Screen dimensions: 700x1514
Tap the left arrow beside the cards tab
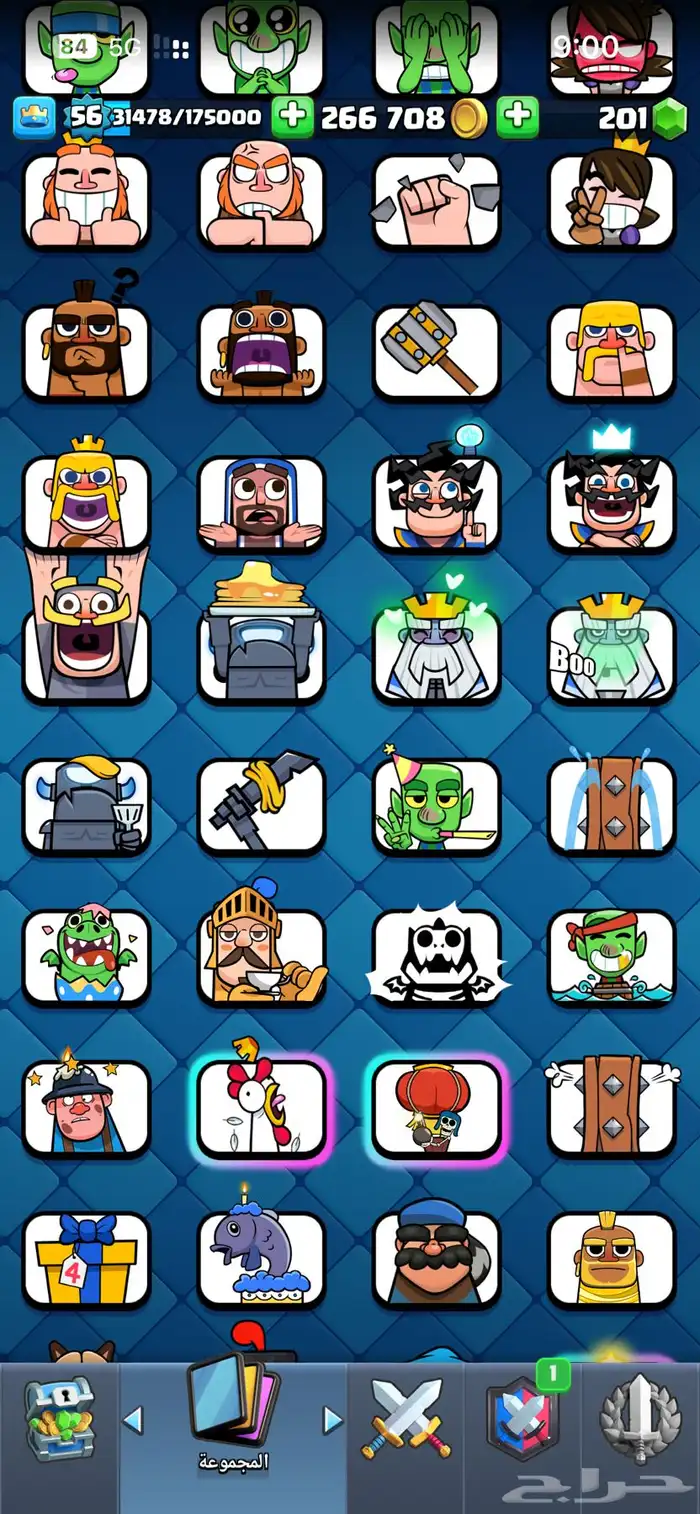point(133,1419)
